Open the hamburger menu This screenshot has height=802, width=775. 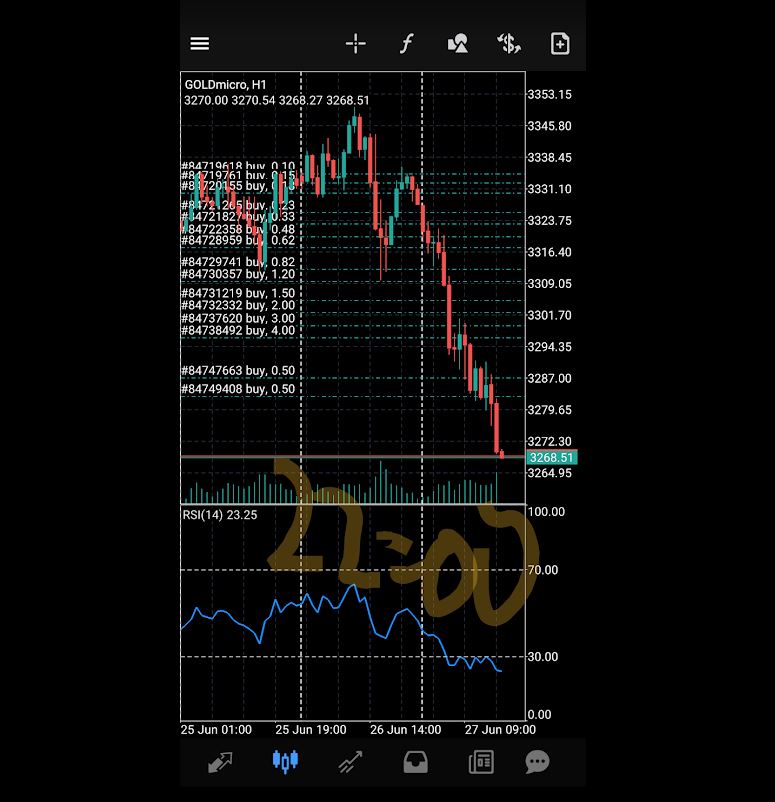pyautogui.click(x=200, y=44)
